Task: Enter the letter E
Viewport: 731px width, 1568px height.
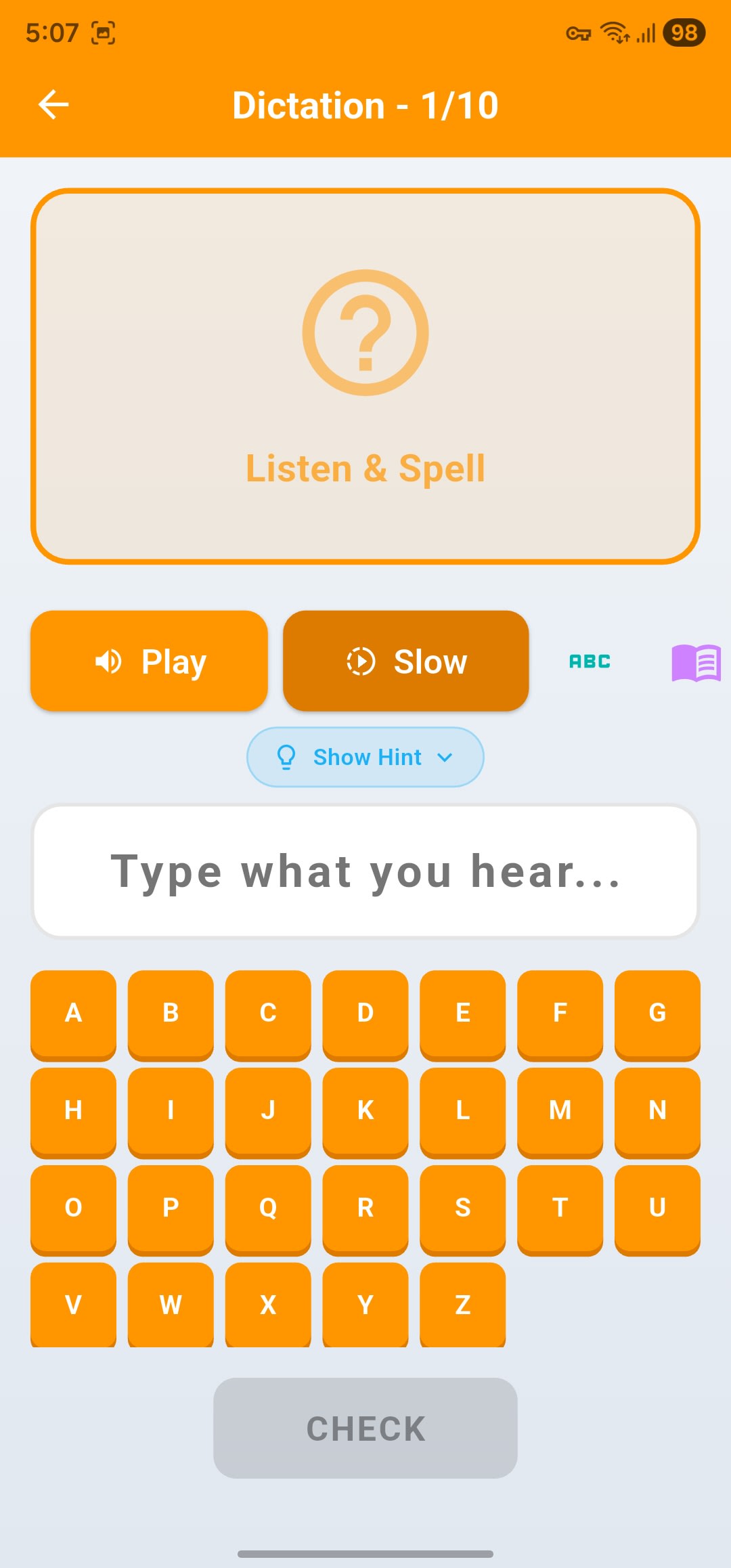Action: tap(463, 1013)
